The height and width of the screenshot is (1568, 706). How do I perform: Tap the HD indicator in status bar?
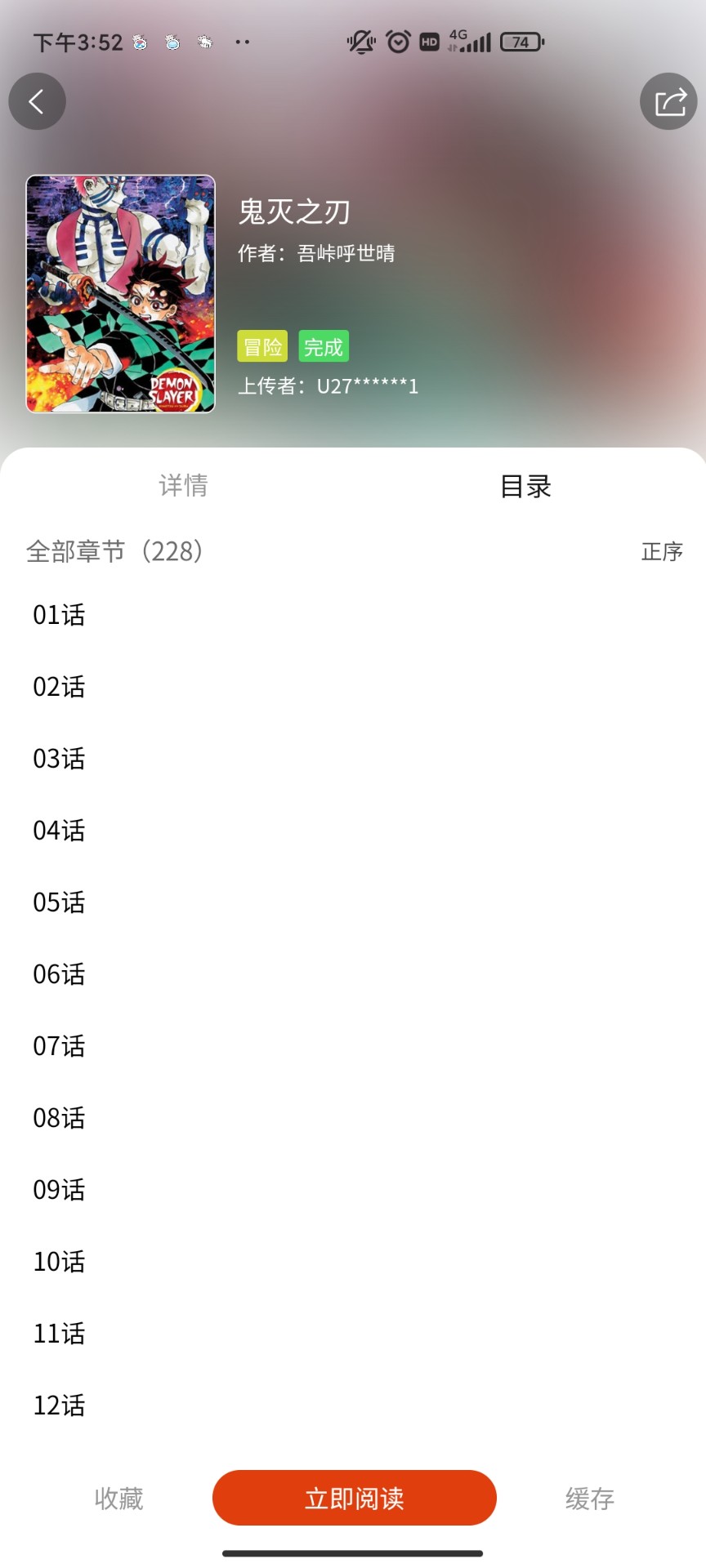[x=428, y=41]
